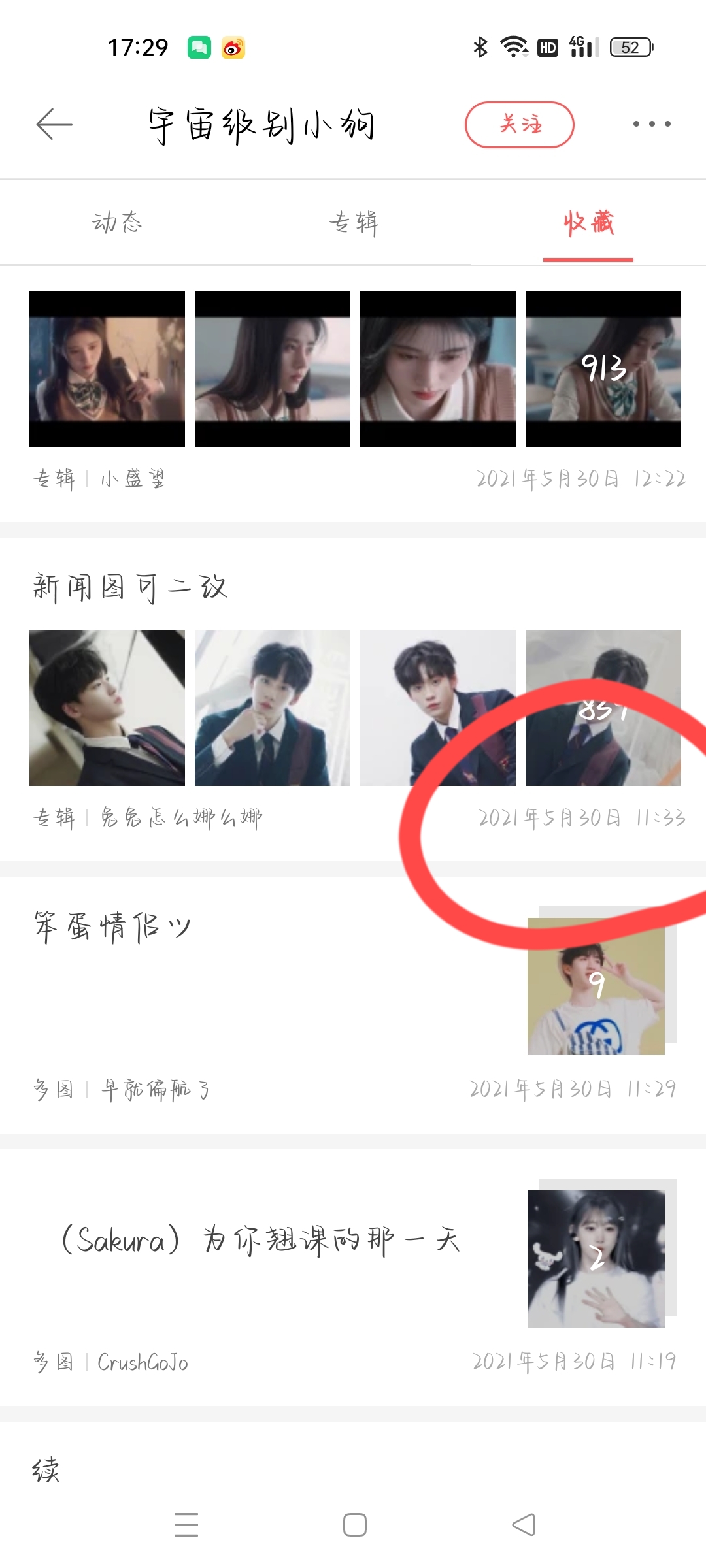Go back using the top-left arrow
Screen dimensions: 706x1568
pos(54,124)
